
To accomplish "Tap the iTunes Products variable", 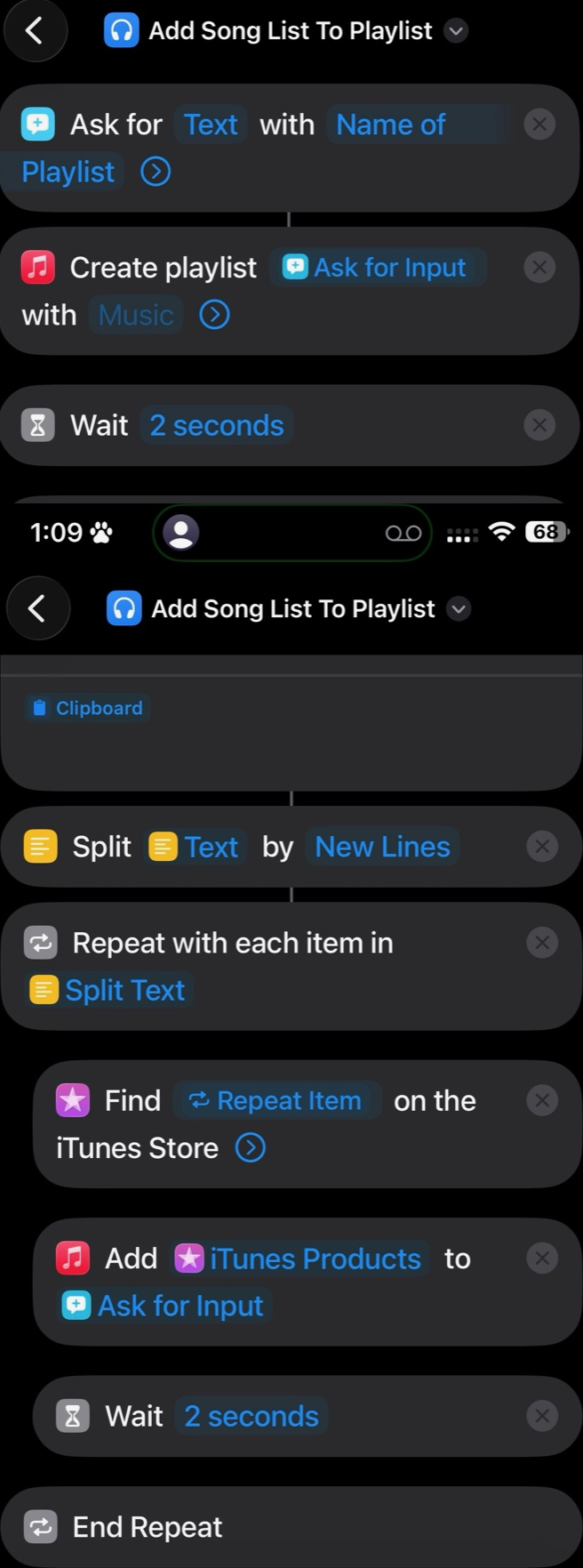I will 299,1258.
